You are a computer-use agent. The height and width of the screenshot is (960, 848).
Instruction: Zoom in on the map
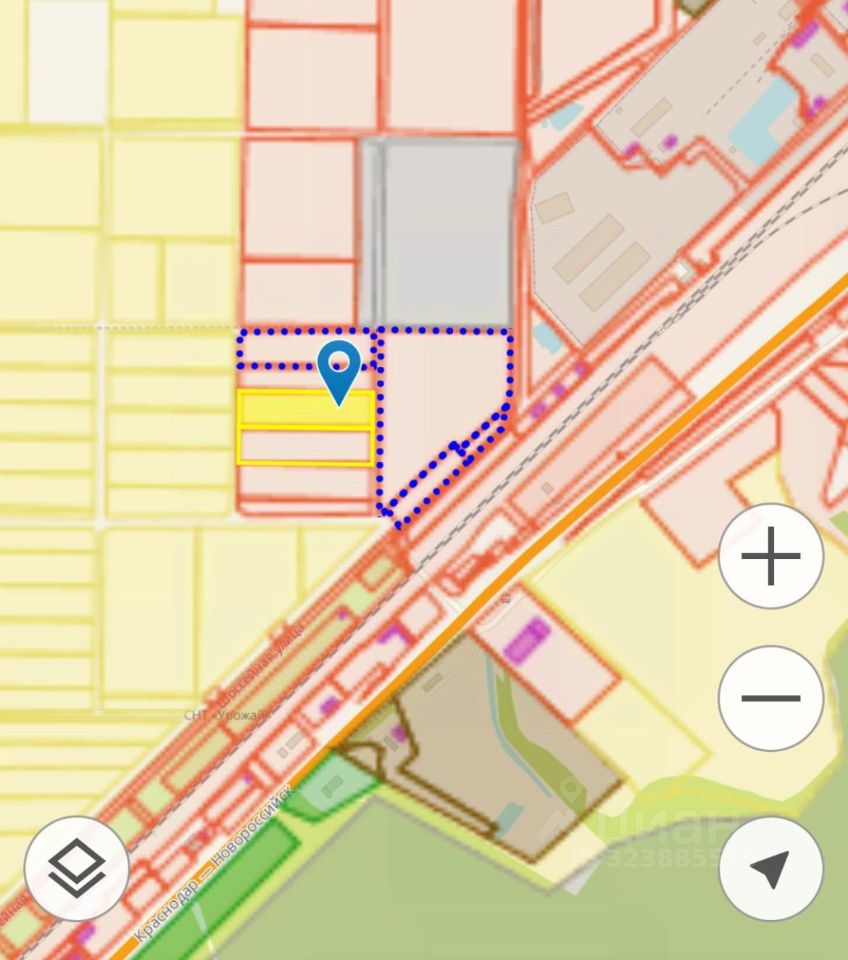coord(770,556)
